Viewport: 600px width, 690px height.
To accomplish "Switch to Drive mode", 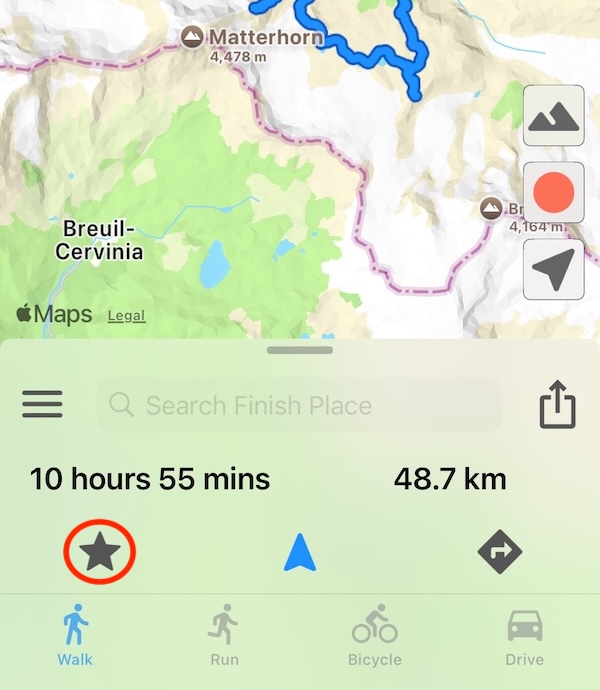I will pyautogui.click(x=524, y=636).
